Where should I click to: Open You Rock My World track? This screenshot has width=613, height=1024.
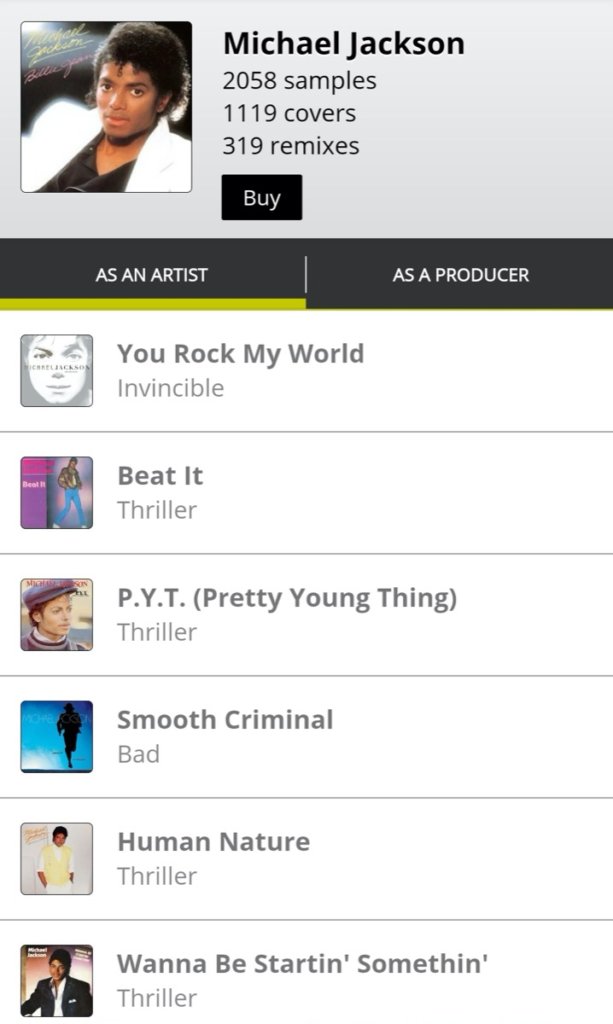coord(240,370)
